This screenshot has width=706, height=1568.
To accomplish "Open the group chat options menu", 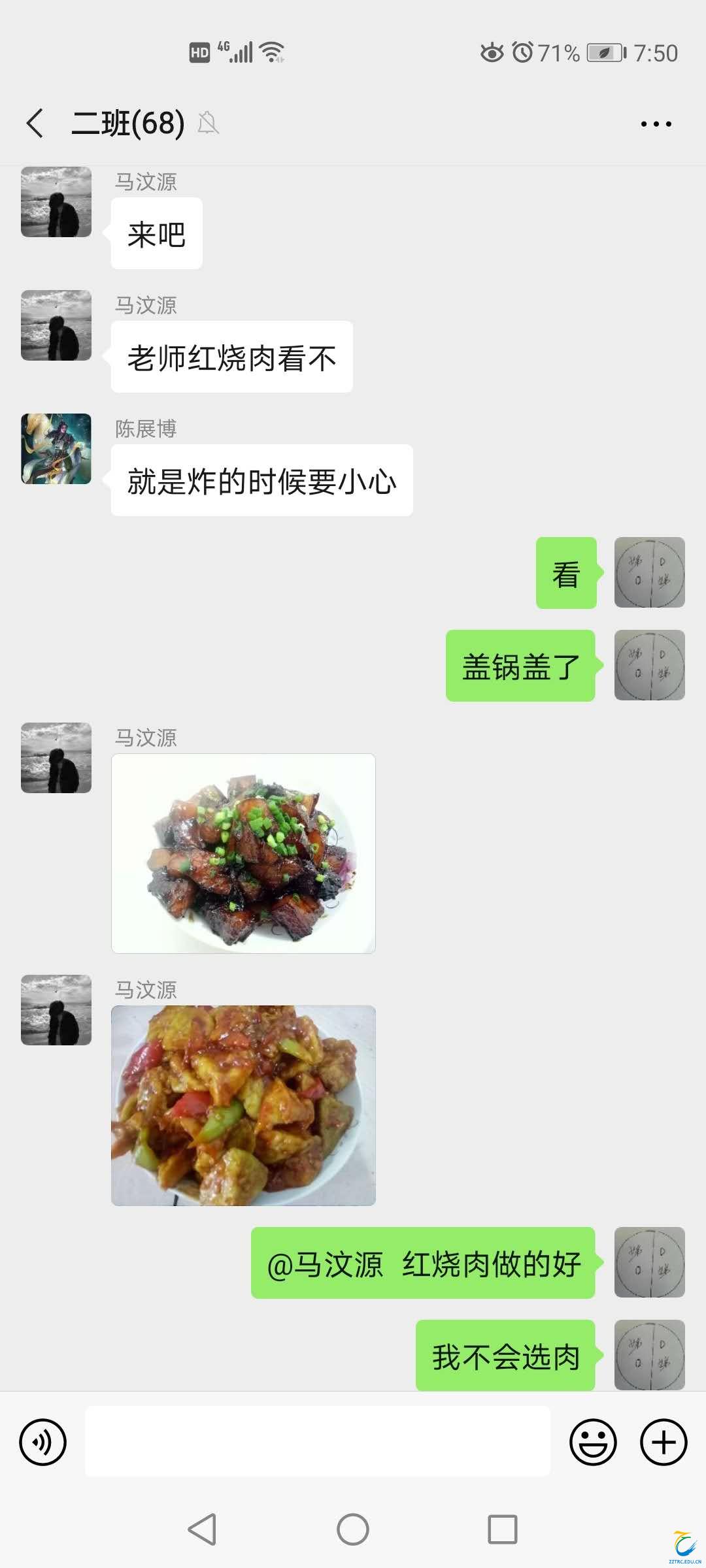I will point(656,123).
